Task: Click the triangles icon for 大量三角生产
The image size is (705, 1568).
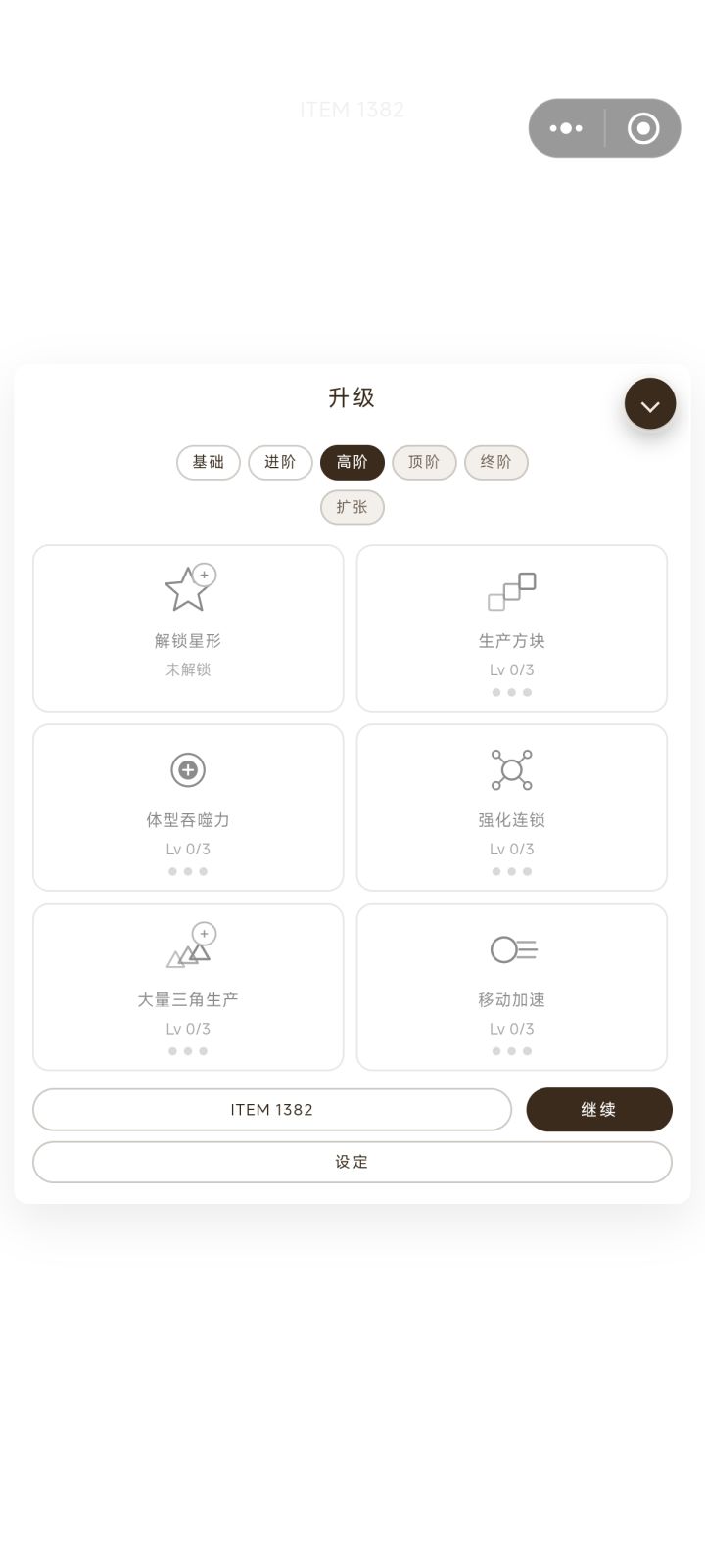Action: [x=188, y=948]
